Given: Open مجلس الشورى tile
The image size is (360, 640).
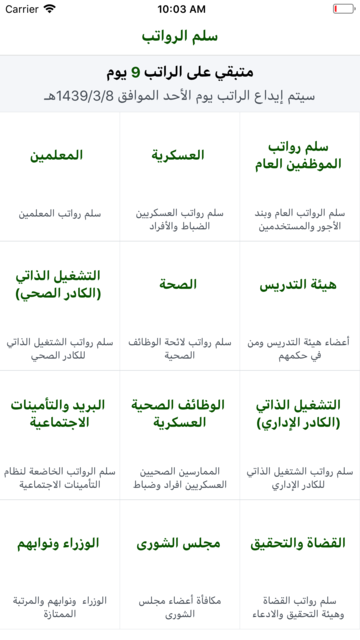Looking at the screenshot, I should (x=180, y=564).
